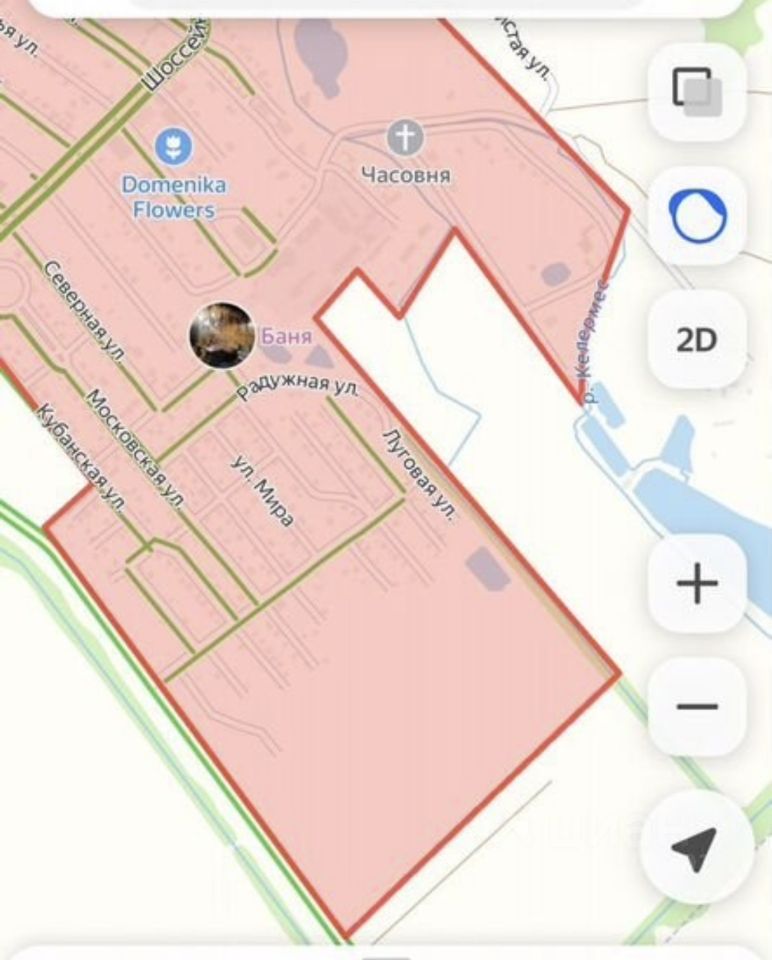Screen dimensions: 772x960
Task: Launch the Alice voice assistant
Action: coord(697,216)
